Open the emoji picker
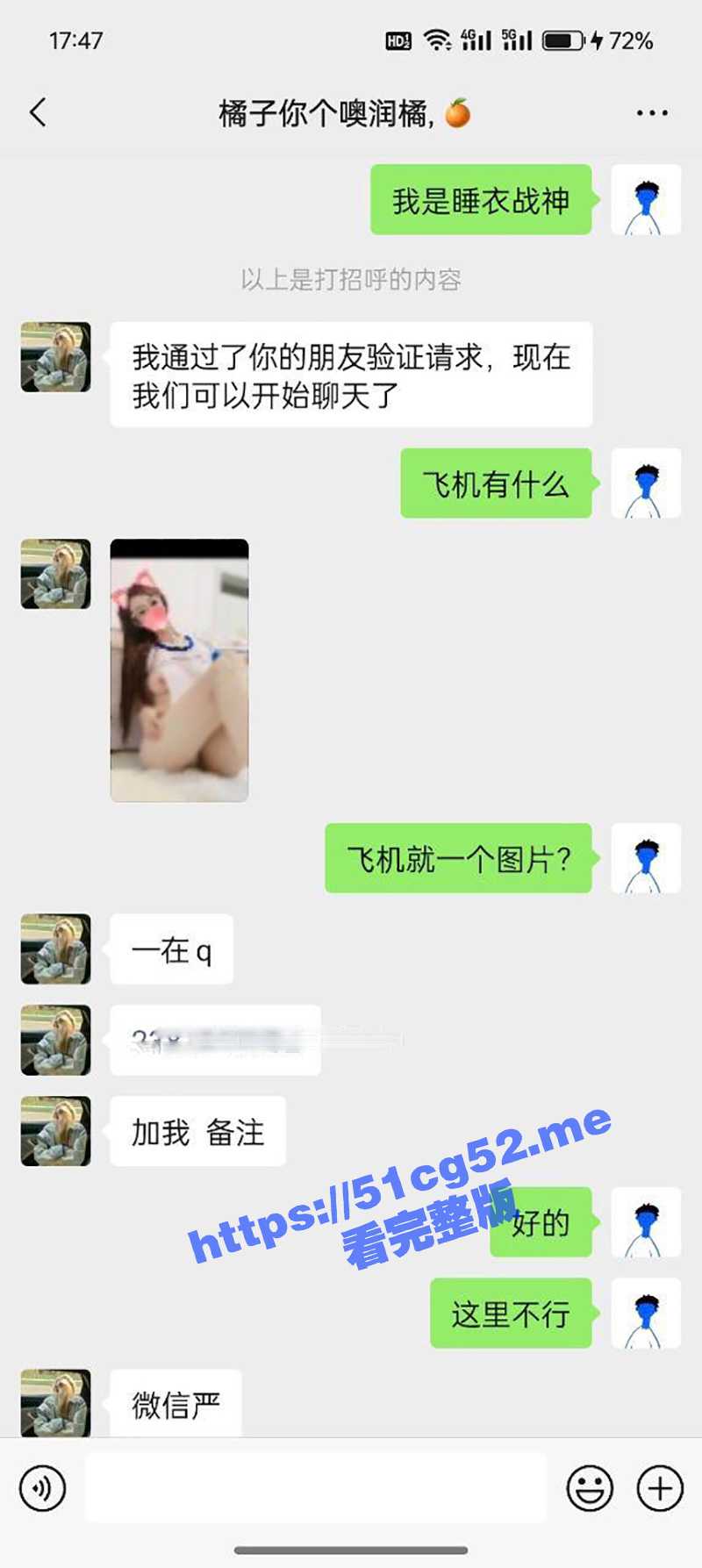This screenshot has height=1568, width=702. (590, 1488)
